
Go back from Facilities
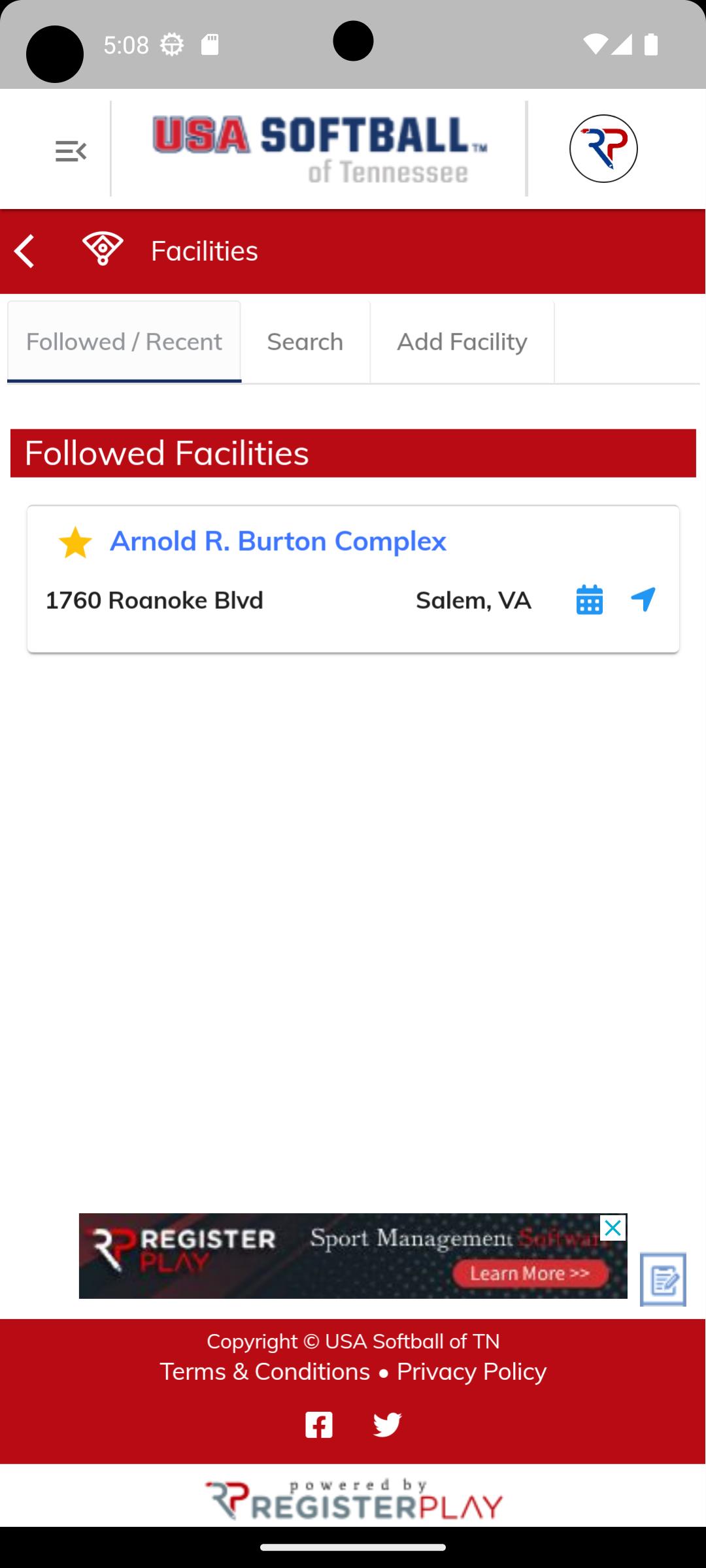point(24,252)
